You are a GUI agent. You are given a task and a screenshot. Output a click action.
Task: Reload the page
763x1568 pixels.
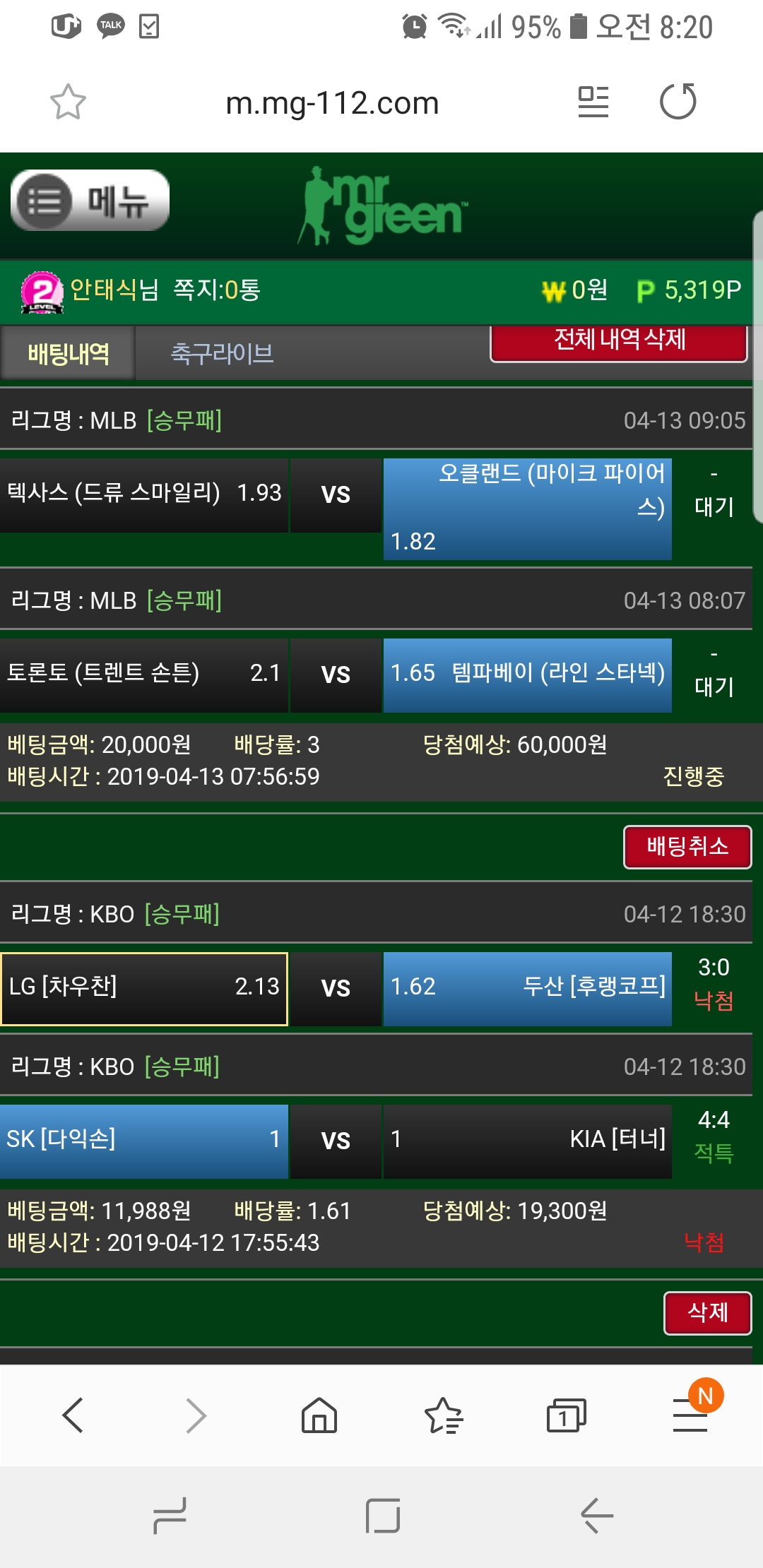tap(678, 102)
